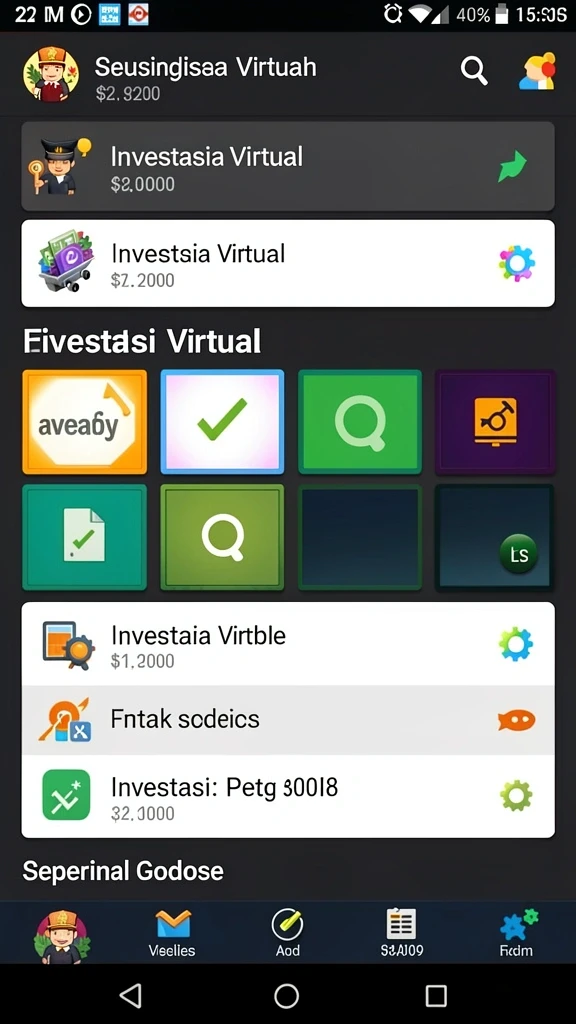The width and height of the screenshot is (576, 1024).
Task: Open the dark tile with LS badge
Action: tap(494, 537)
